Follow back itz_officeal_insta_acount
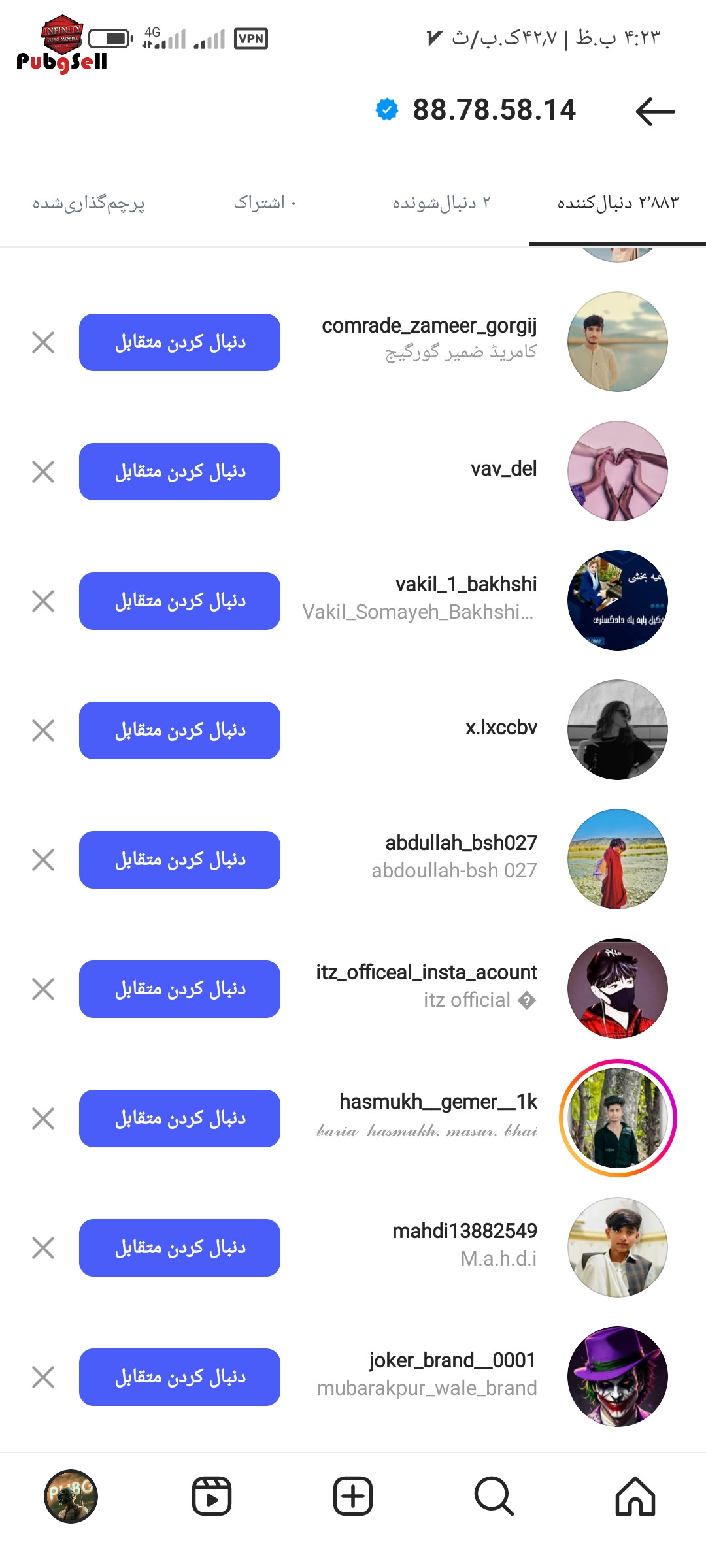 (x=180, y=989)
